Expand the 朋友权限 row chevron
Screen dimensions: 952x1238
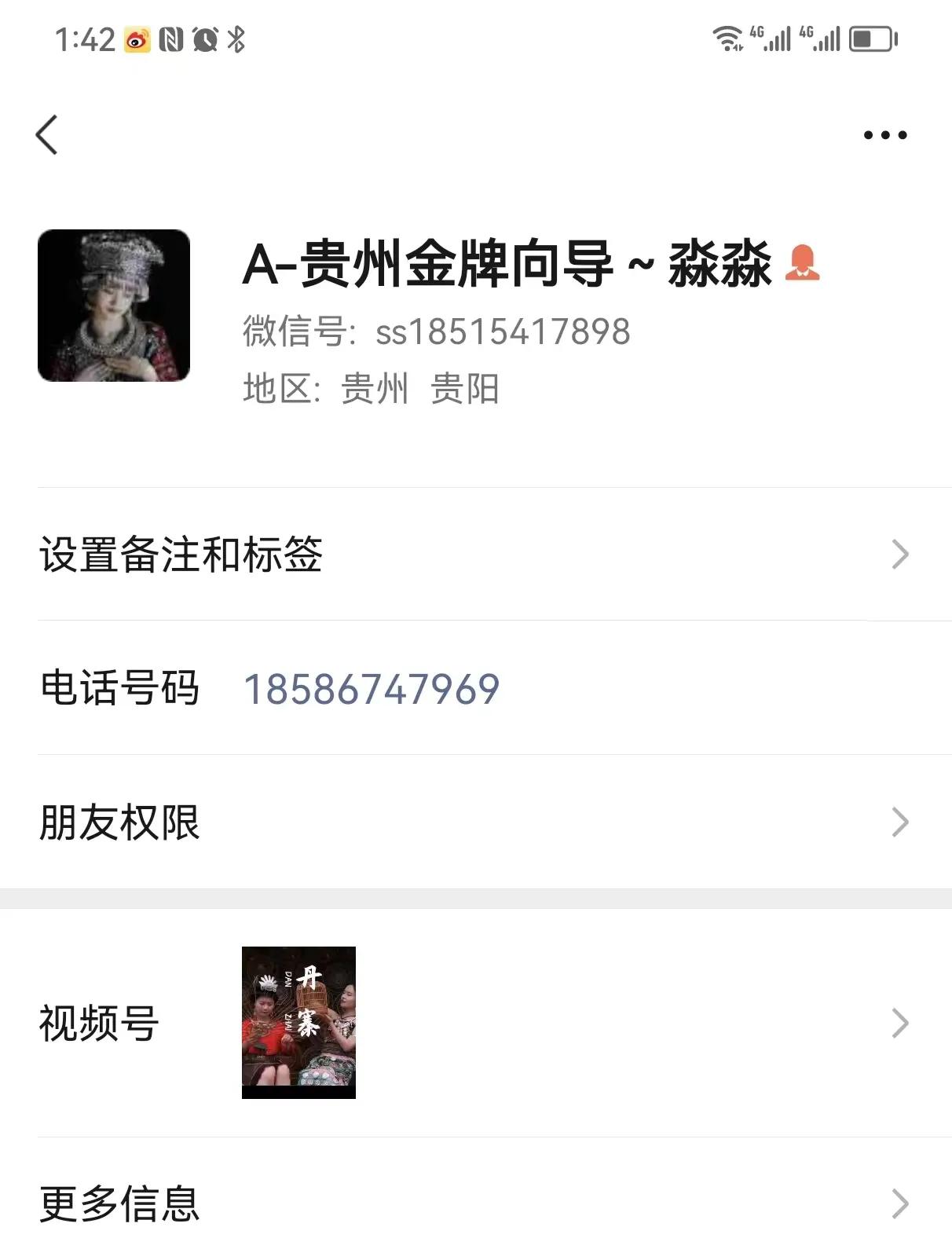coord(900,822)
